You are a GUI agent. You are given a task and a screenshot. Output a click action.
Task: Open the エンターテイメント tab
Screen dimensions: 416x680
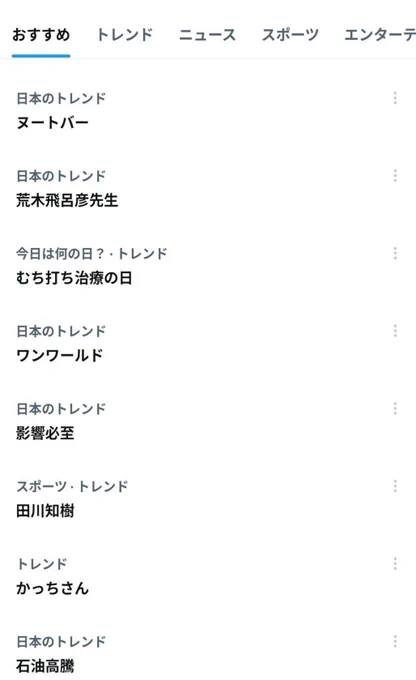pos(380,35)
